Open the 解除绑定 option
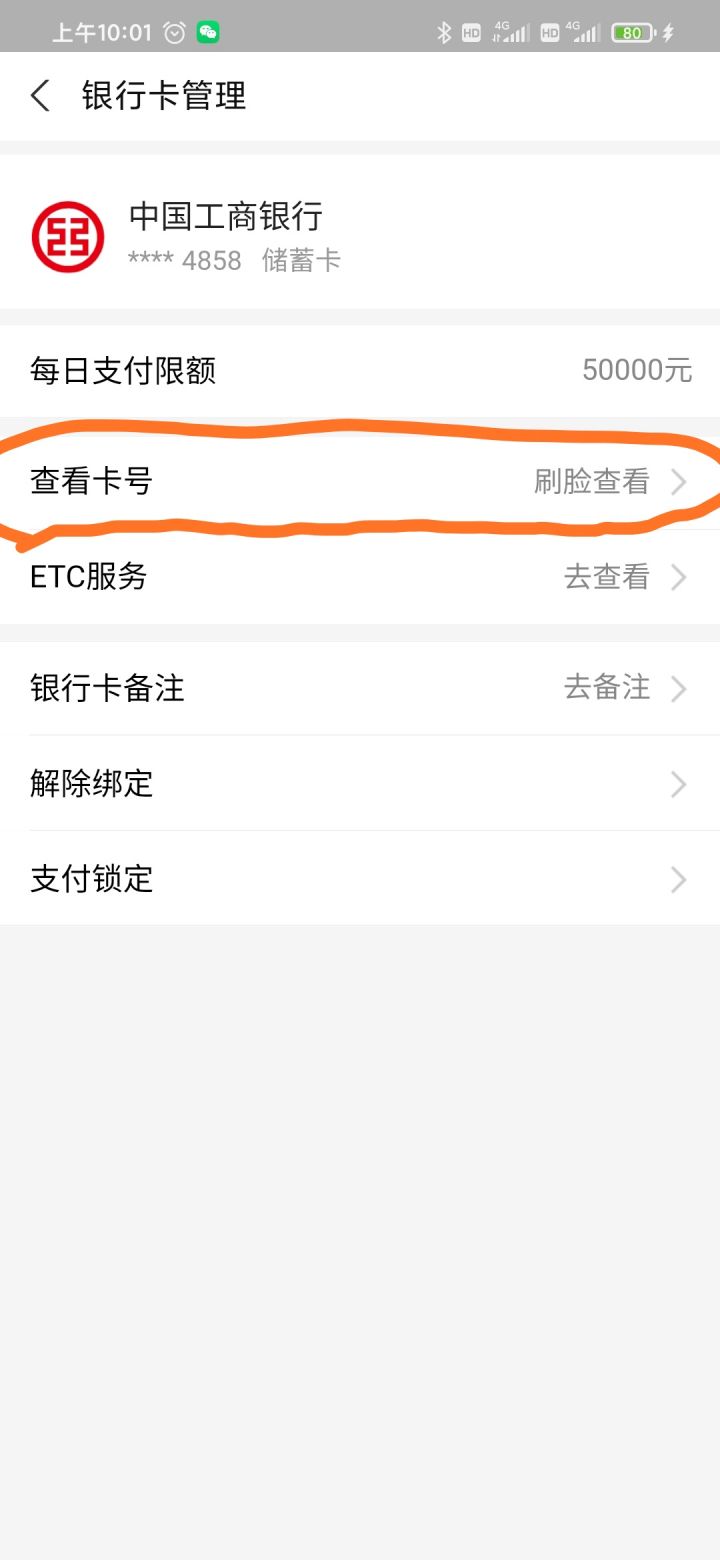Image resolution: width=720 pixels, height=1560 pixels. click(92, 784)
